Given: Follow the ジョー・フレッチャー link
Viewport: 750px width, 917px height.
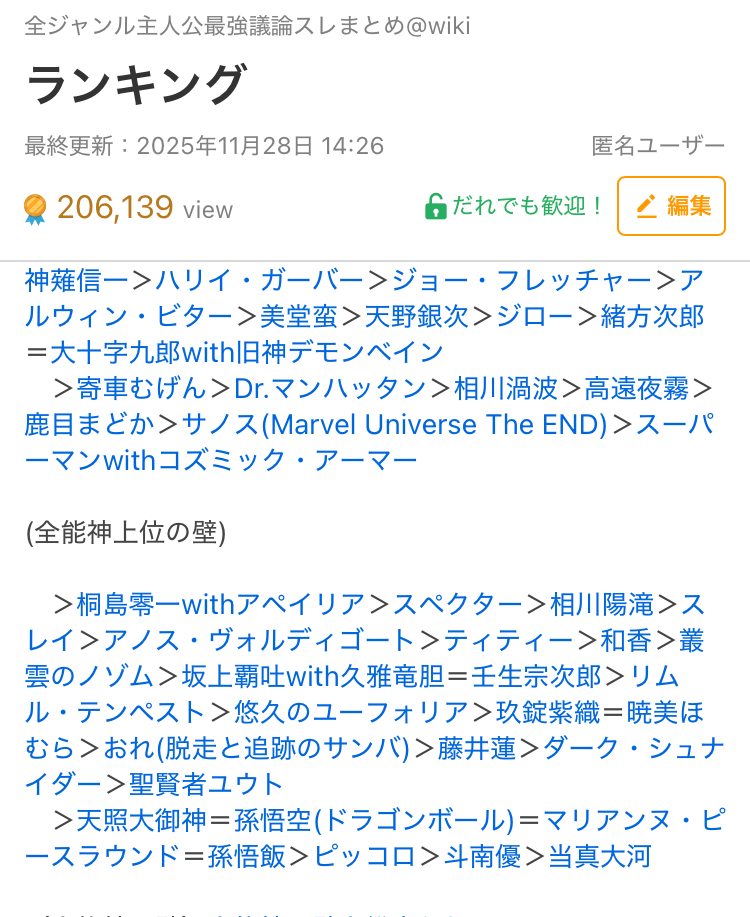Looking at the screenshot, I should [522, 280].
